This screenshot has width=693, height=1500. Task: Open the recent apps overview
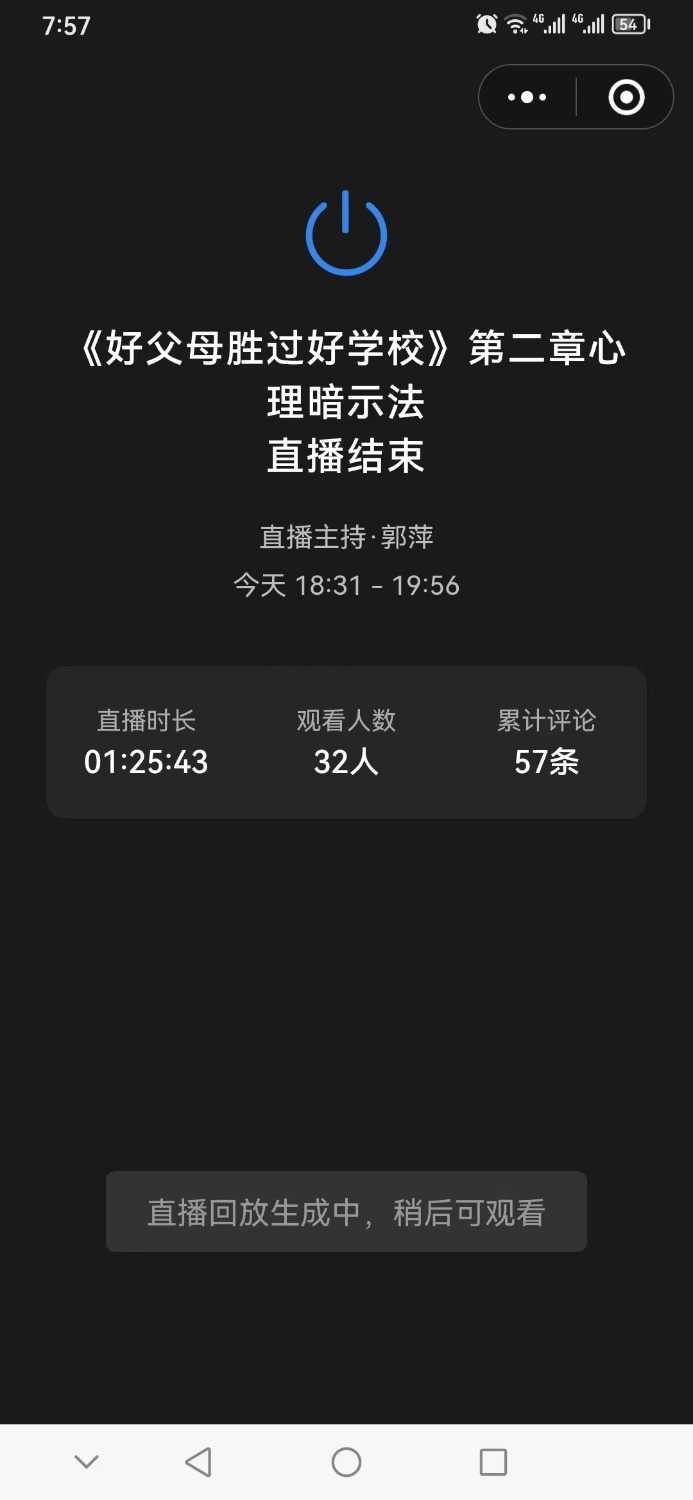[493, 1462]
